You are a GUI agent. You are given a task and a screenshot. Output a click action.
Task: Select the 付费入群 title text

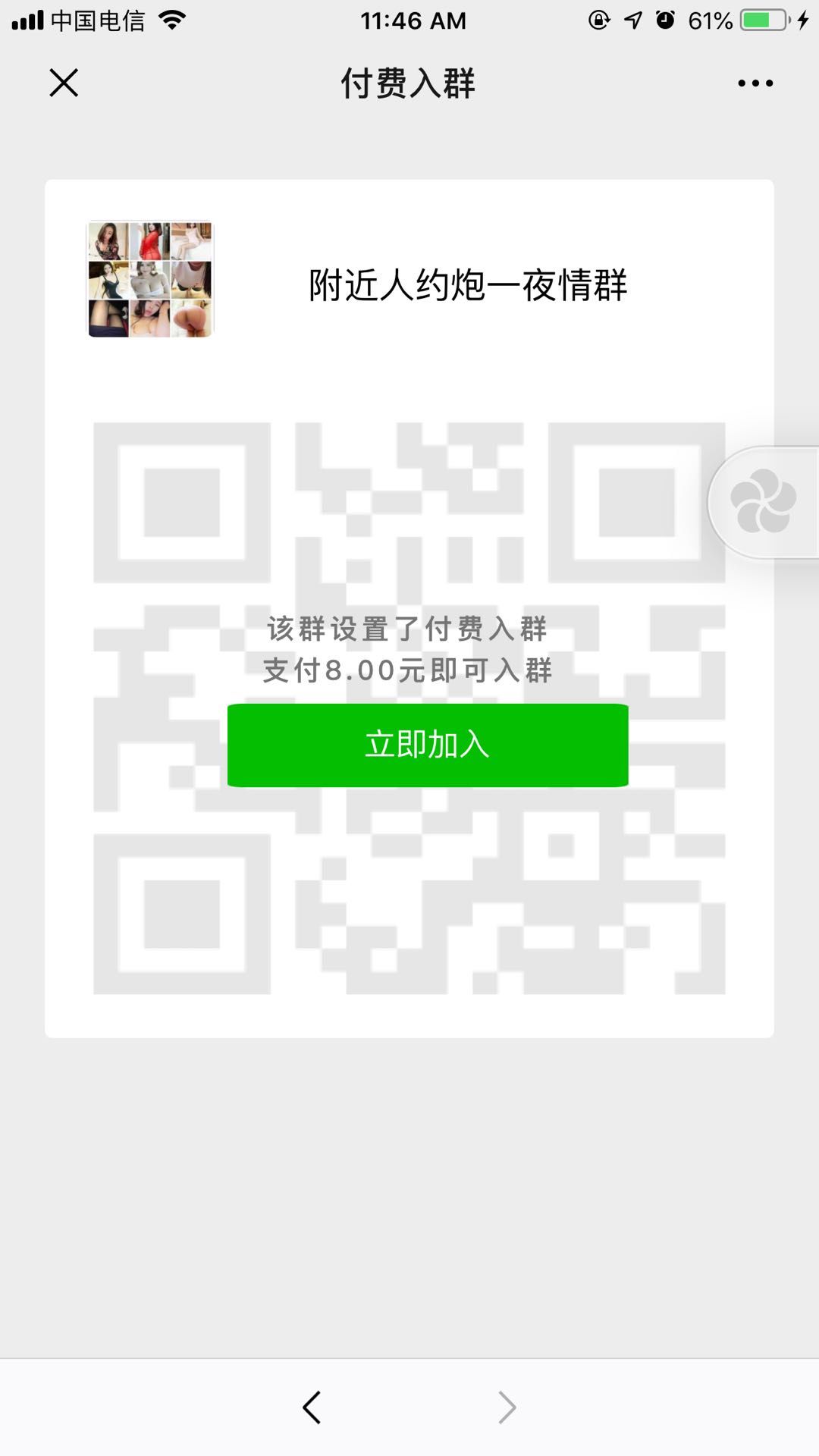[409, 83]
